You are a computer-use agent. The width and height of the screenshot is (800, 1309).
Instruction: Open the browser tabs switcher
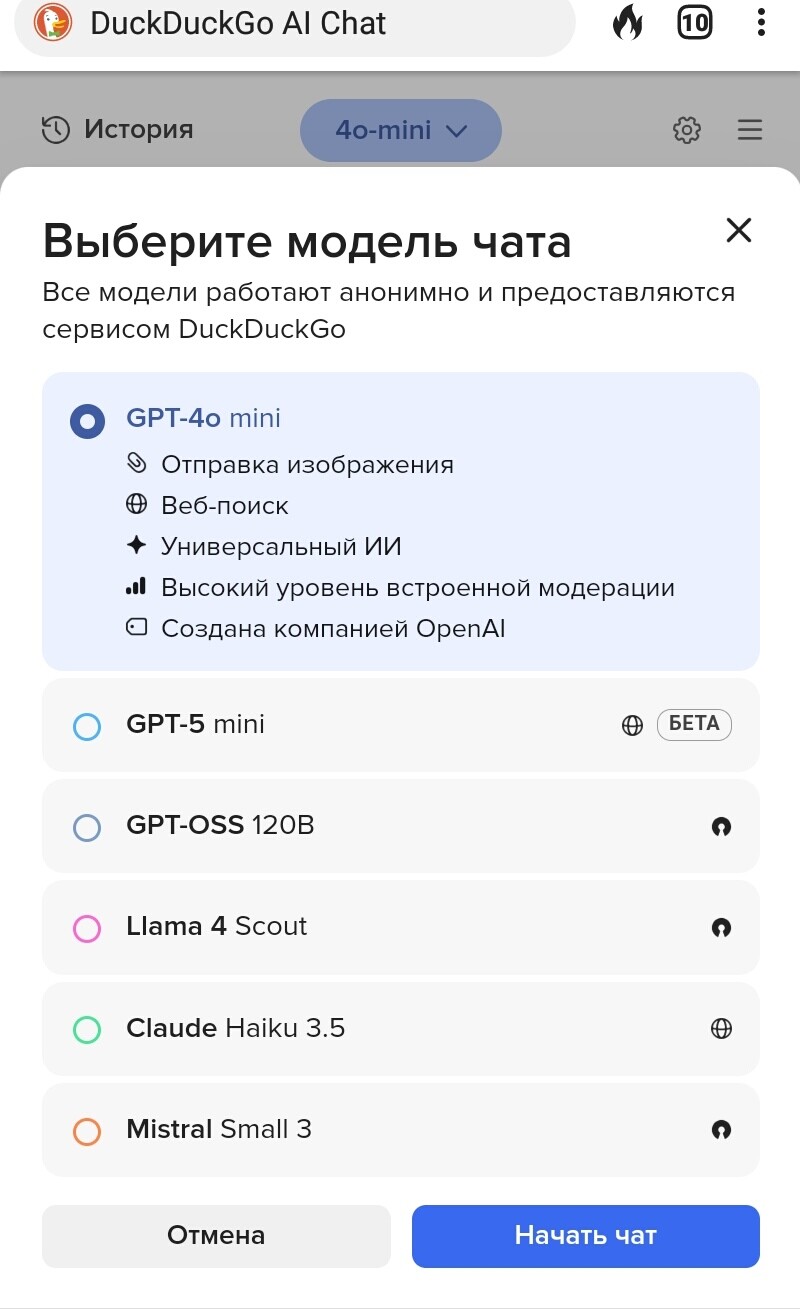(x=695, y=23)
